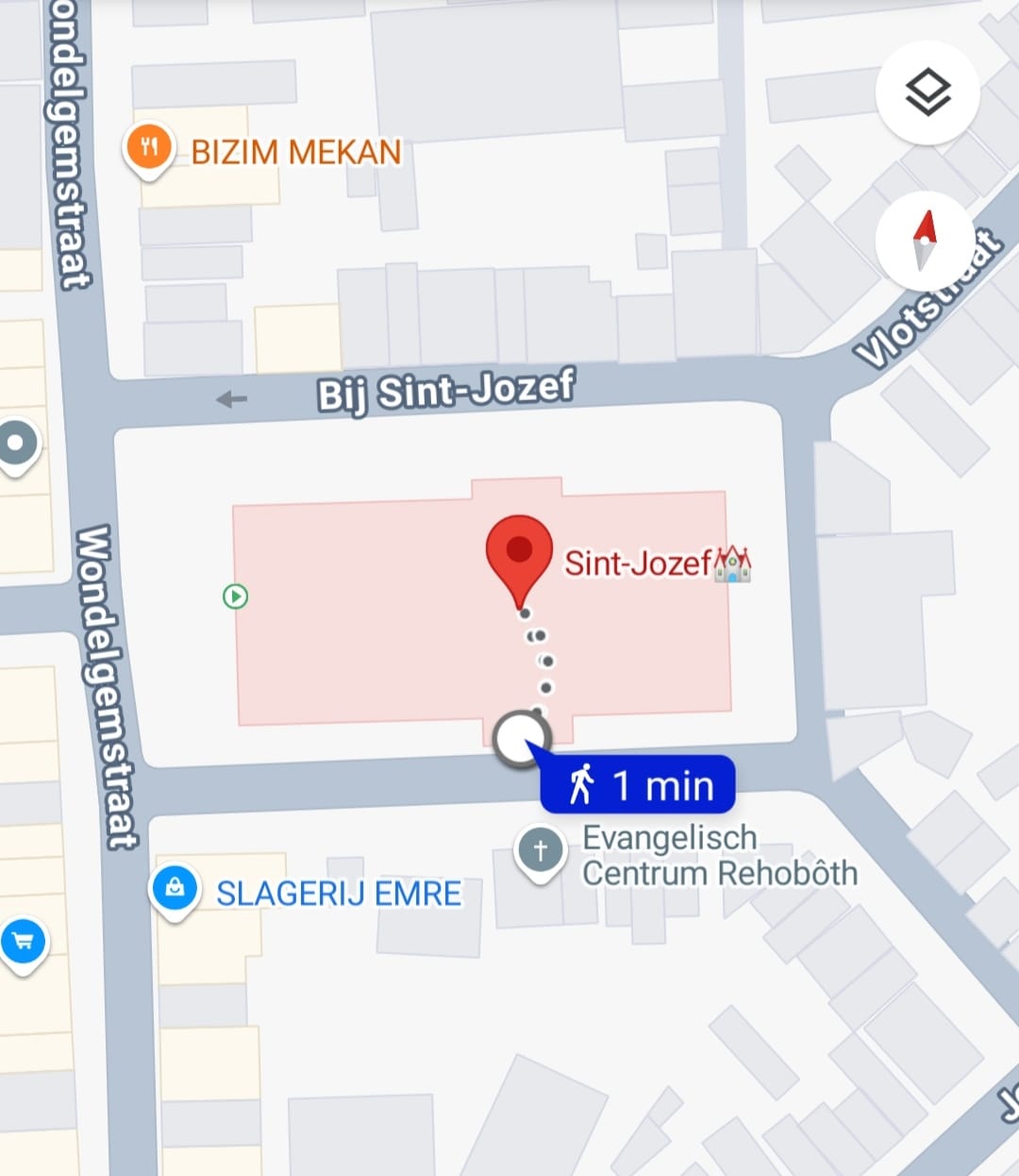Tap the small green play marker

click(x=235, y=596)
